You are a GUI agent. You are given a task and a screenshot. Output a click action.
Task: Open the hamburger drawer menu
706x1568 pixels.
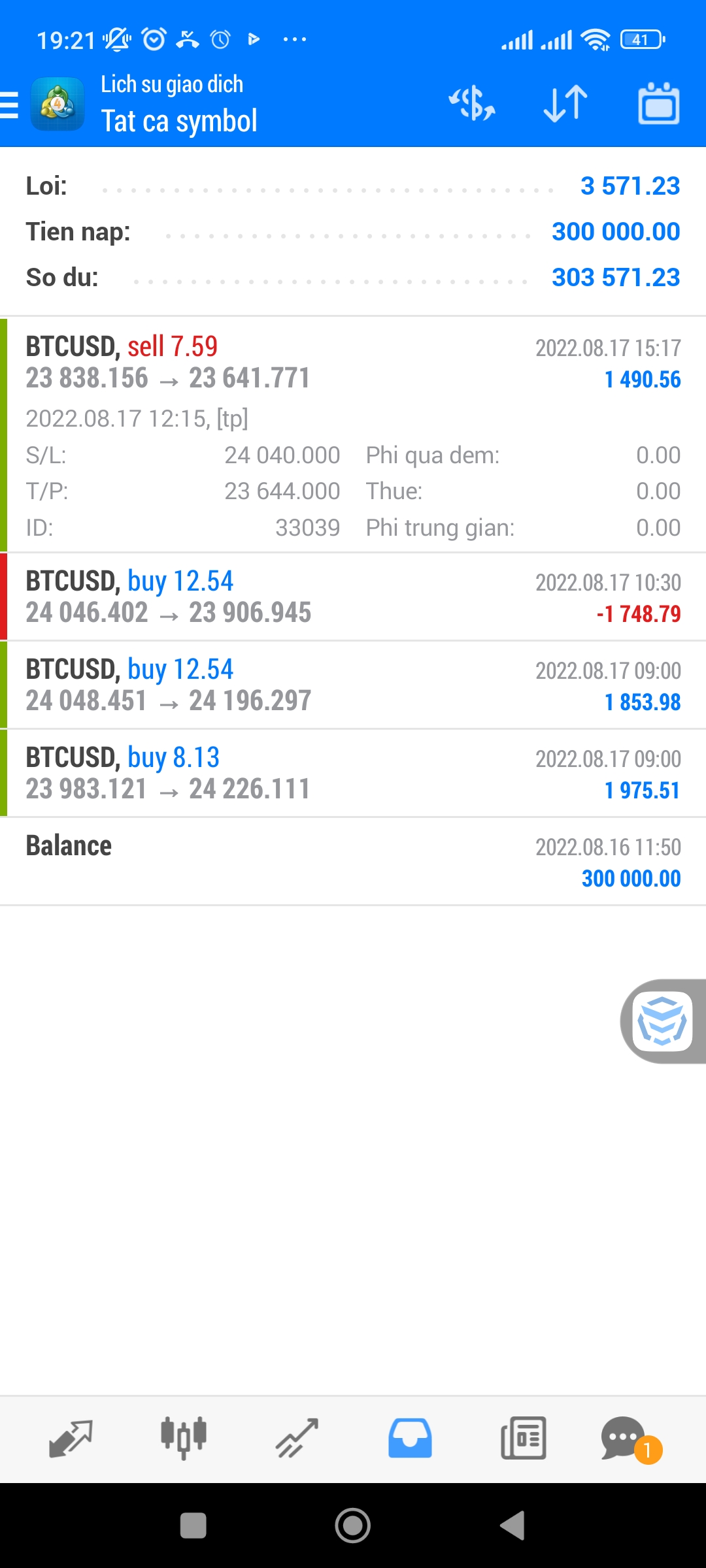(x=10, y=105)
